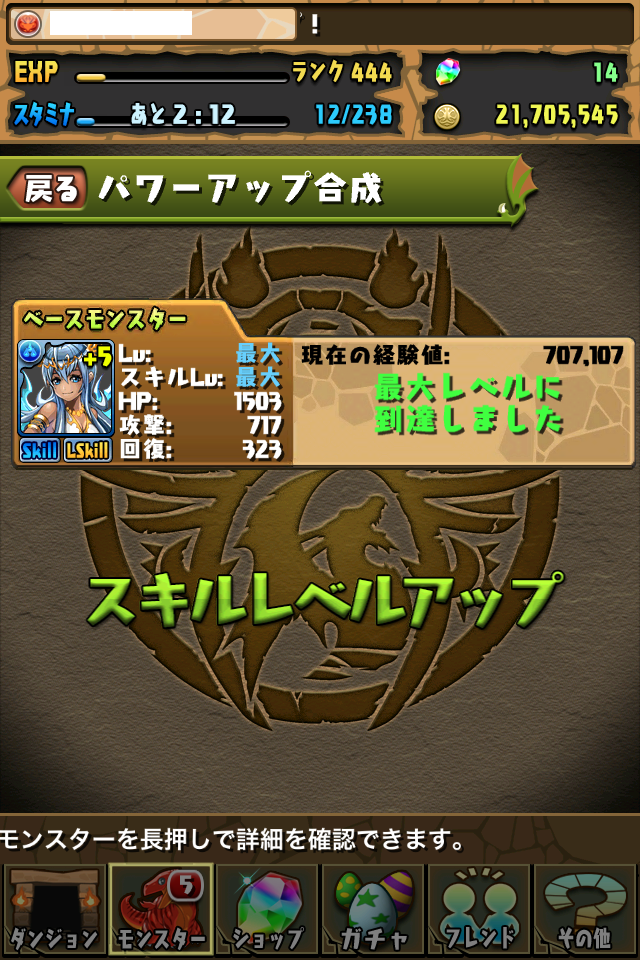Switch to the モンスター tab

160,910
